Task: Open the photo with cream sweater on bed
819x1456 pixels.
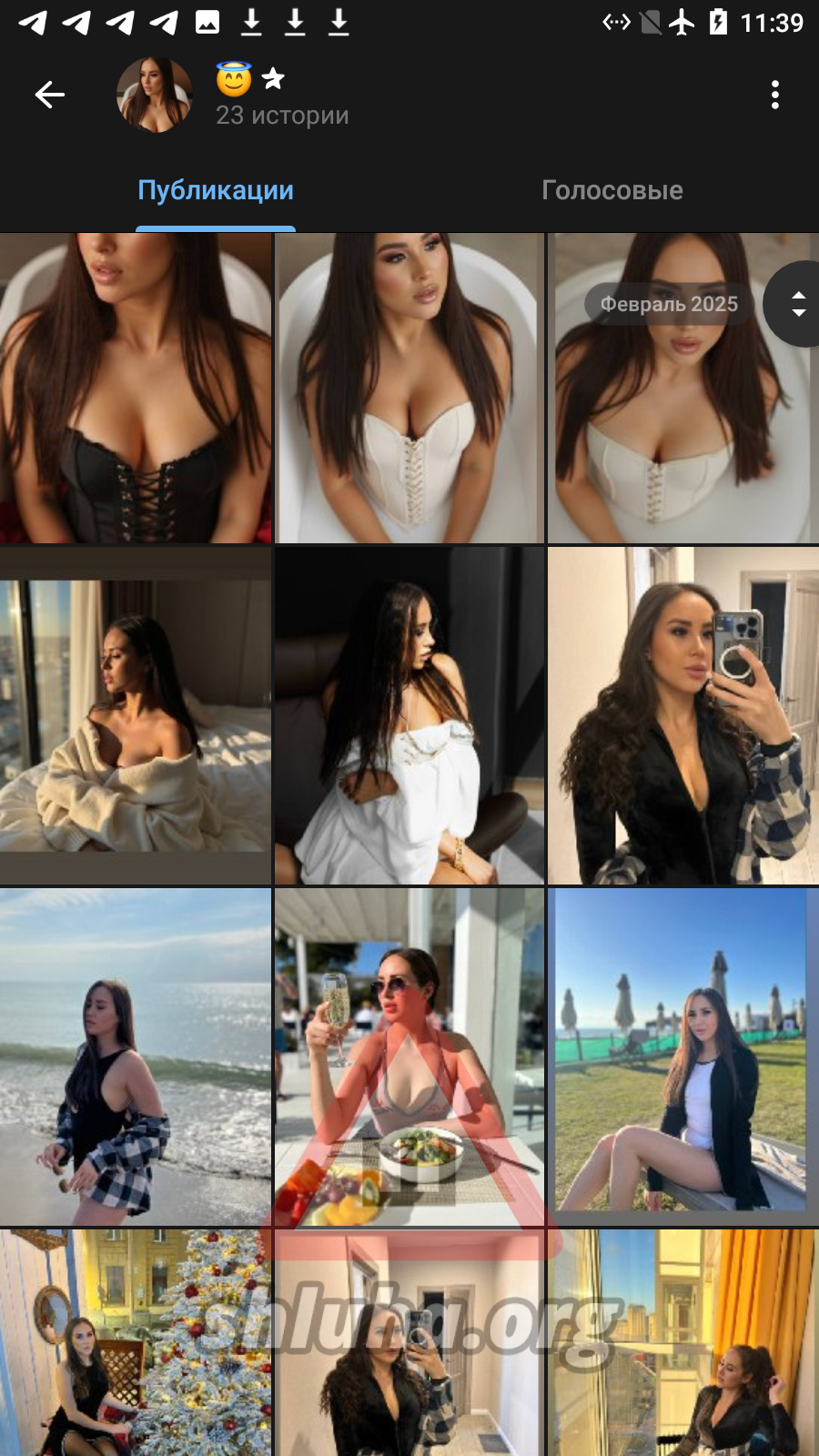Action: (x=136, y=716)
